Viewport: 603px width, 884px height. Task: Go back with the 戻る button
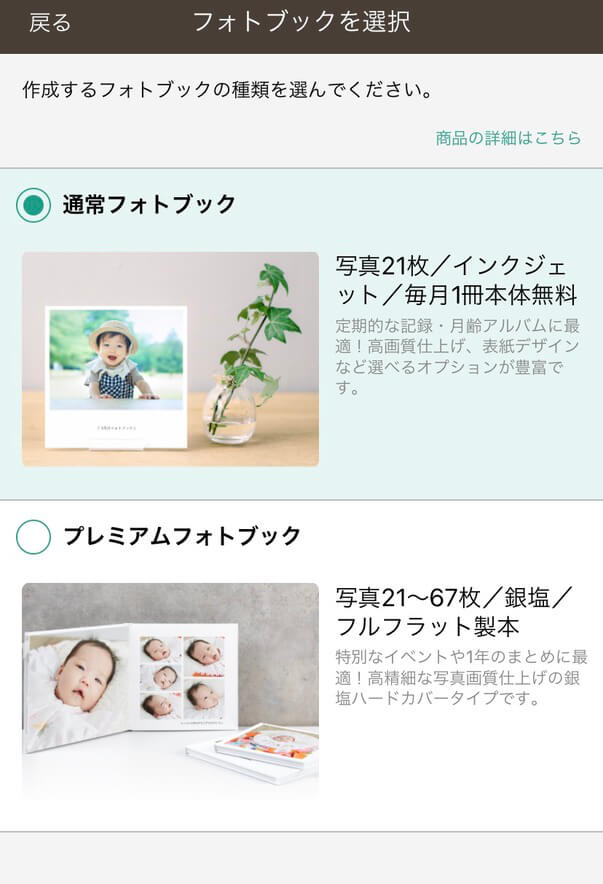(x=50, y=23)
